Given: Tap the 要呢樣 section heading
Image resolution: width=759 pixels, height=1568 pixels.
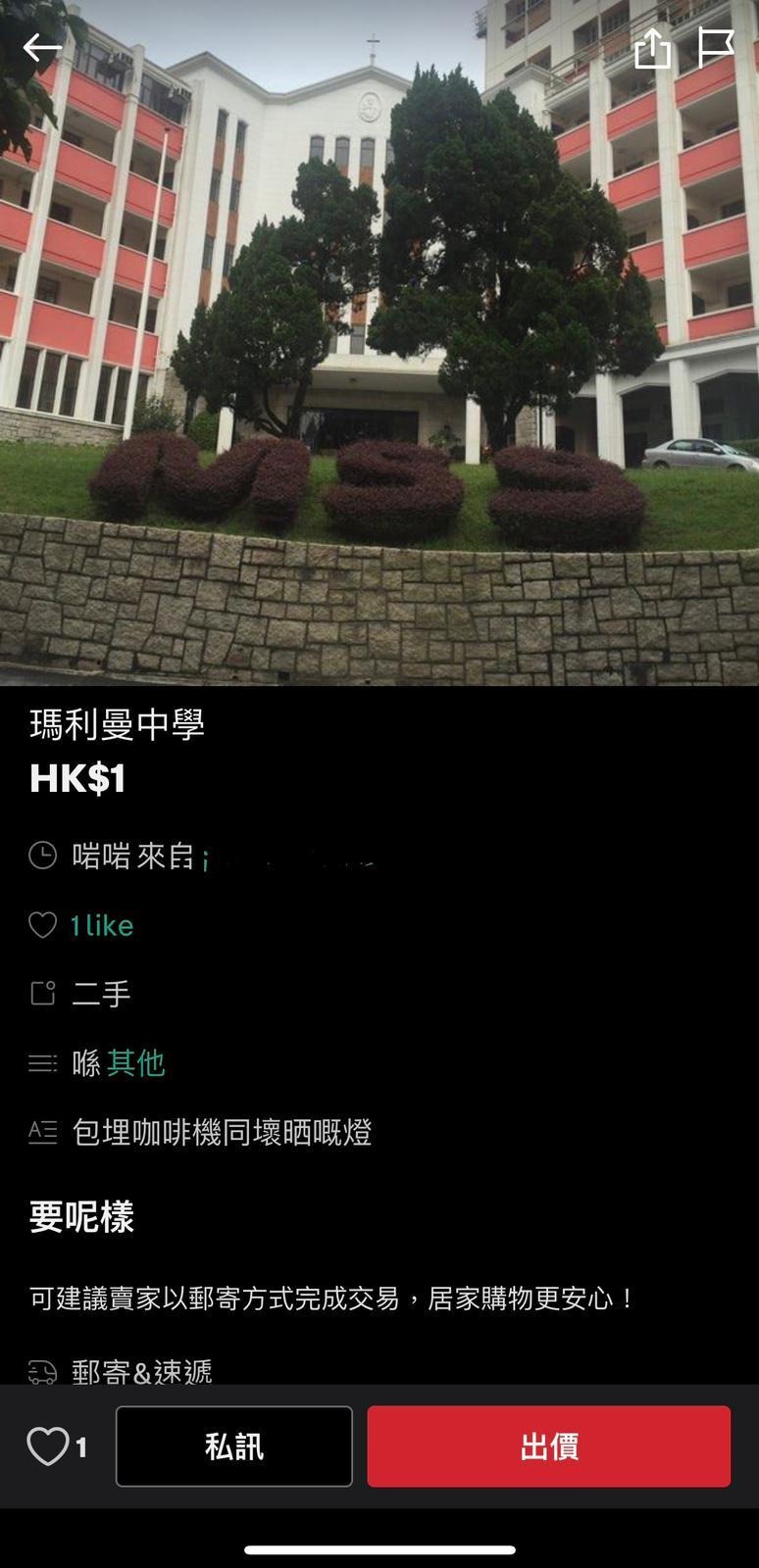Looking at the screenshot, I should [x=82, y=1218].
